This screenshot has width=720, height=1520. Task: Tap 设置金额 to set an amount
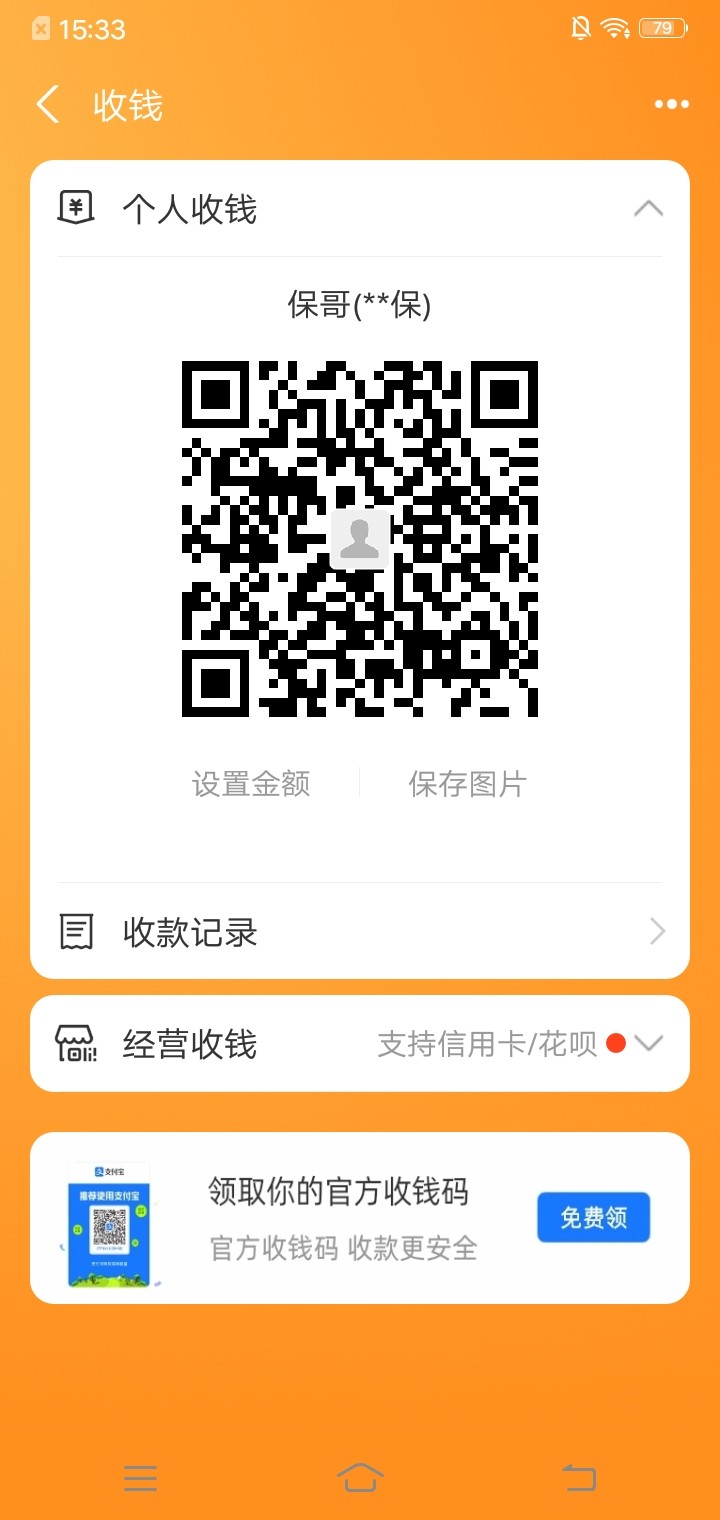pos(251,783)
